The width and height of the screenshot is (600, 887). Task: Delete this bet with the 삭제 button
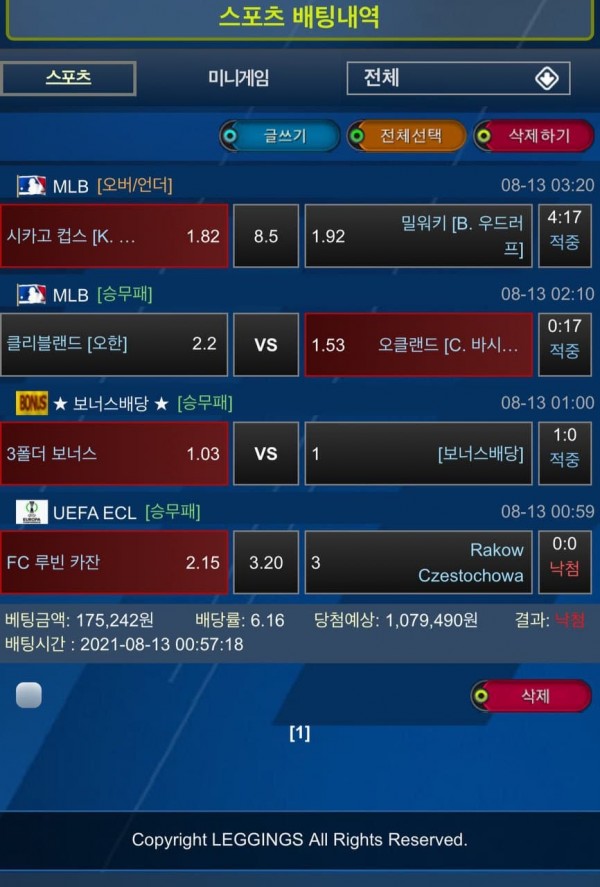(x=531, y=696)
